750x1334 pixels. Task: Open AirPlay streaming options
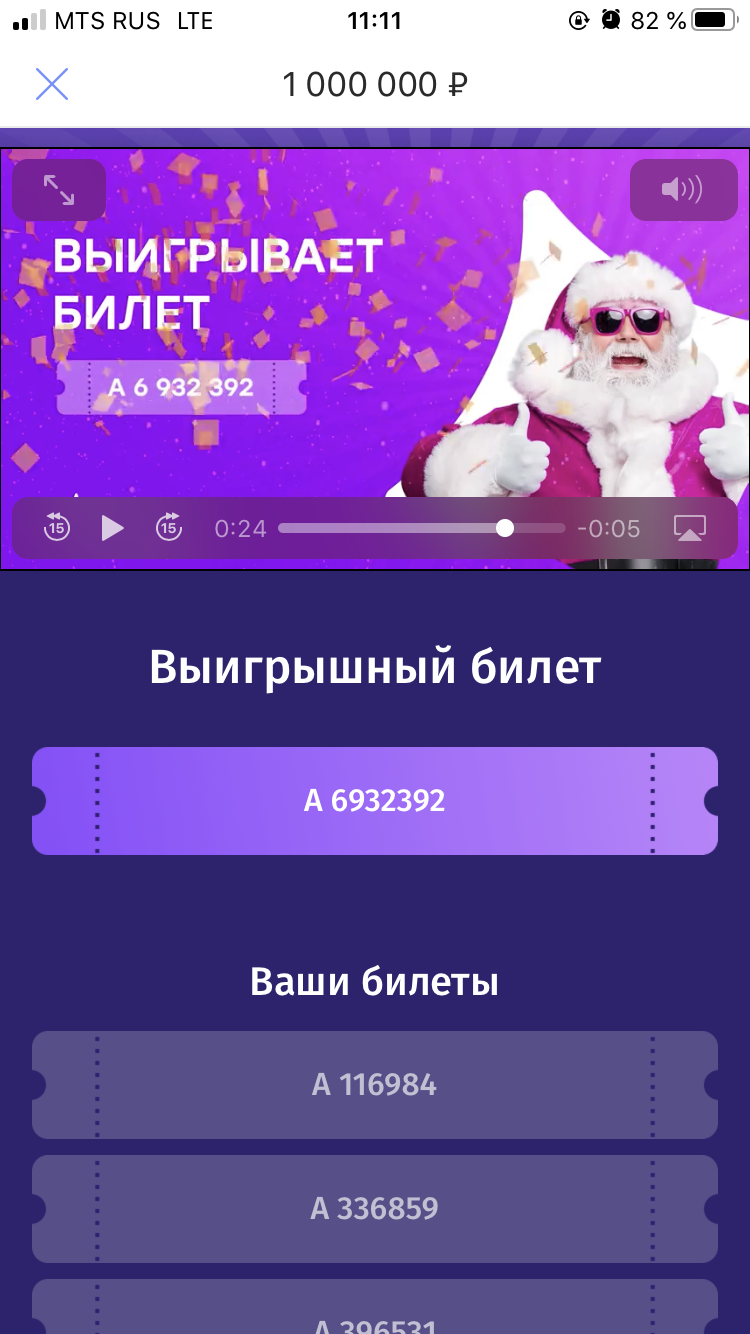pyautogui.click(x=690, y=528)
